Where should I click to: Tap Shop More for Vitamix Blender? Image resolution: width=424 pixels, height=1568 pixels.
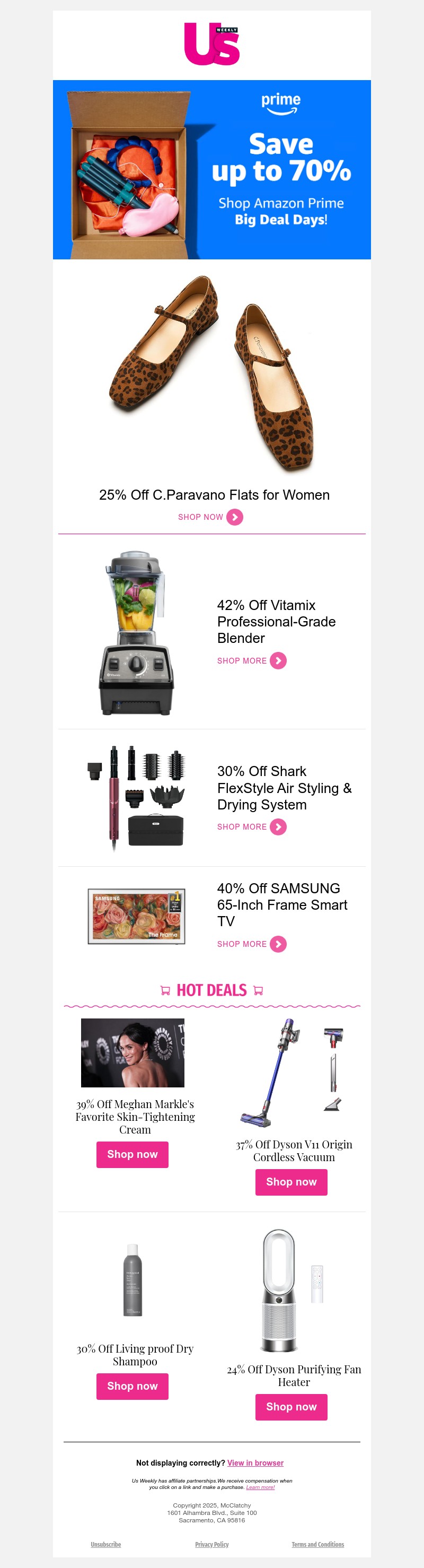251,660
